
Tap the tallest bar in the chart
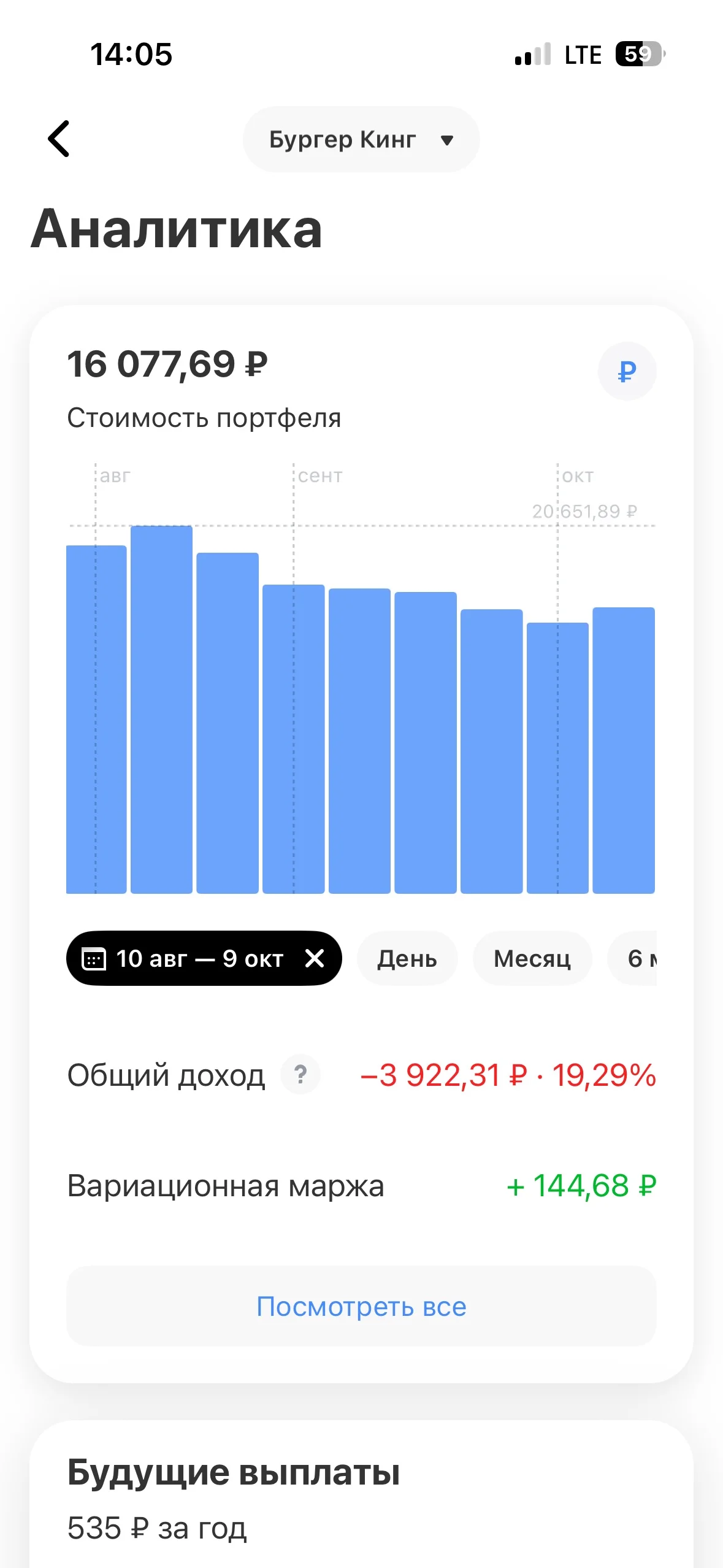coord(161,709)
